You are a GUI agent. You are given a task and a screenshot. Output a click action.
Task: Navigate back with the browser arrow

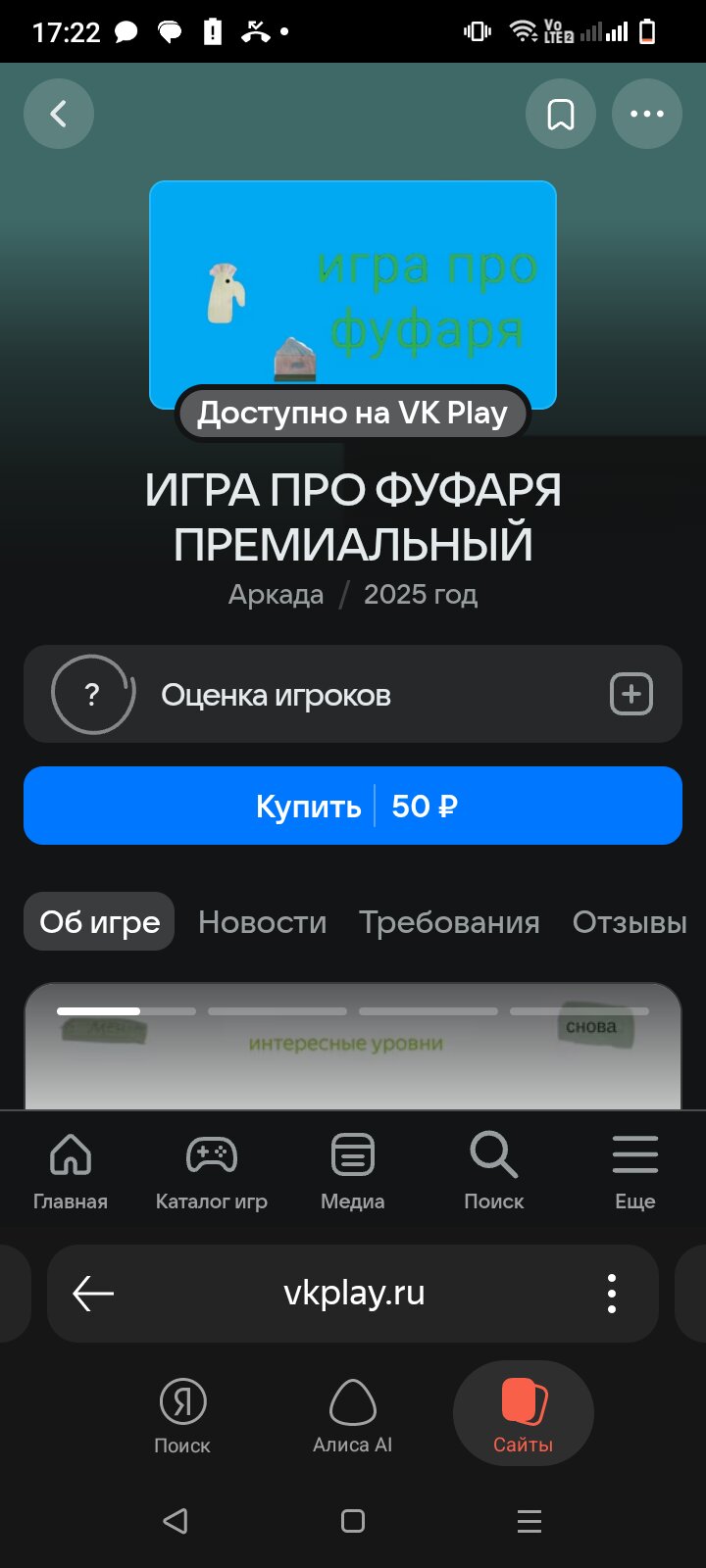tap(94, 1294)
